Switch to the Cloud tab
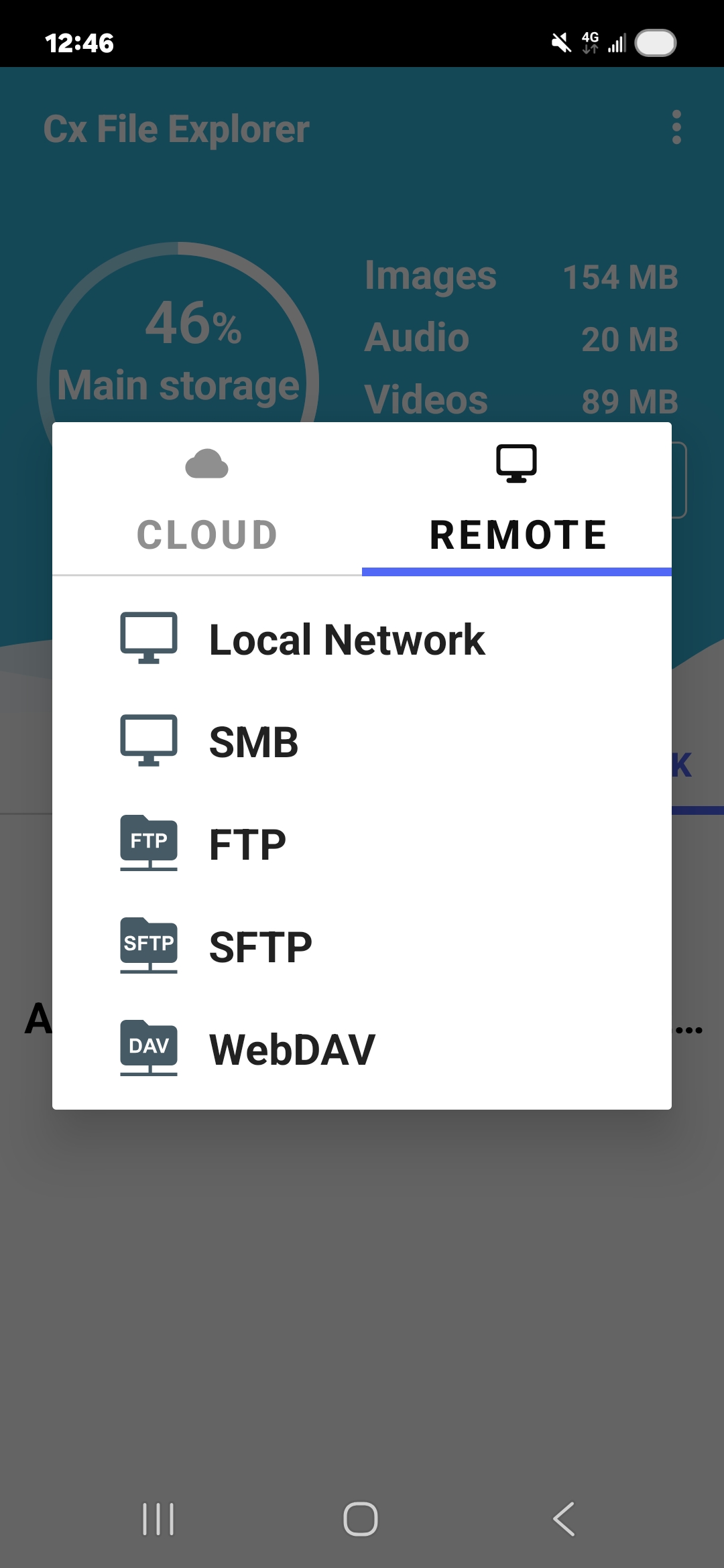 tap(207, 499)
